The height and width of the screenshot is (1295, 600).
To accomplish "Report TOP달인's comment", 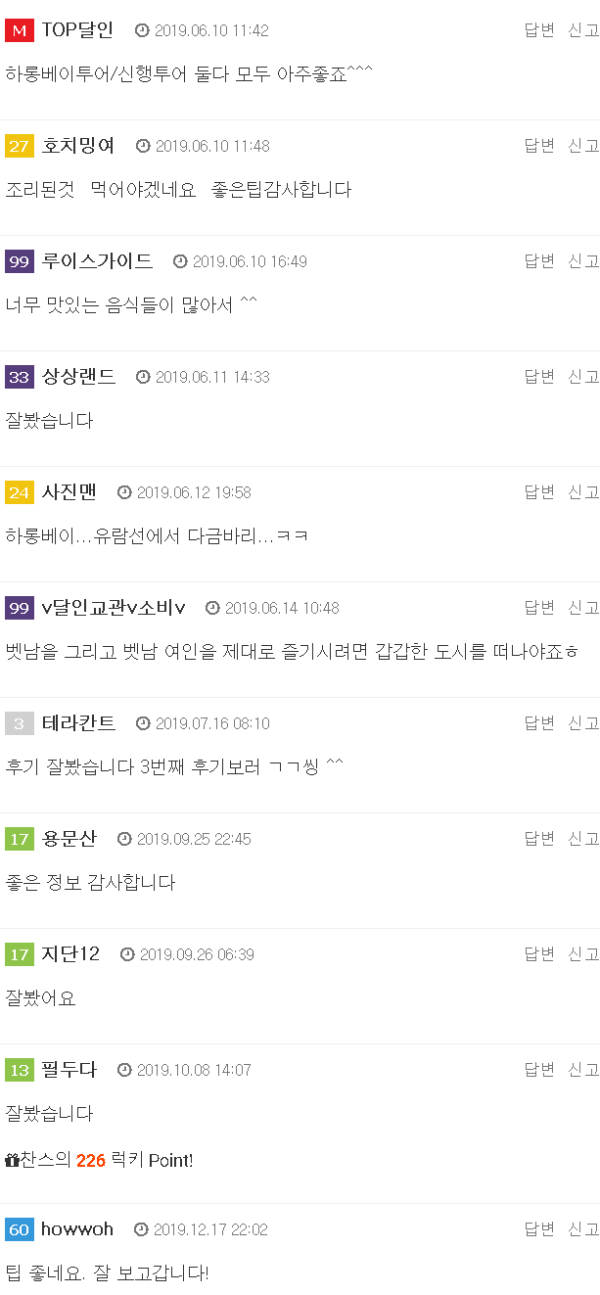I will point(583,30).
